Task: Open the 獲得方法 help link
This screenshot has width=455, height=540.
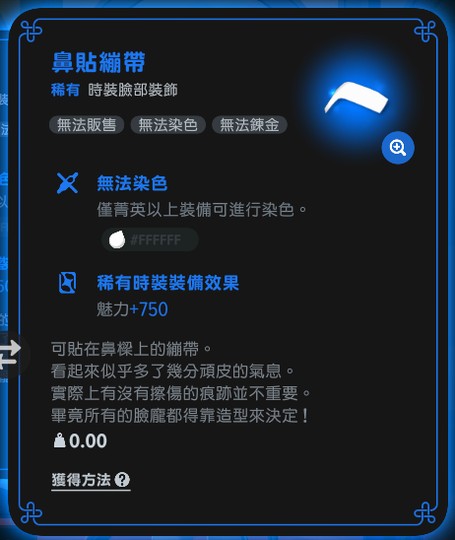Action: 91,480
